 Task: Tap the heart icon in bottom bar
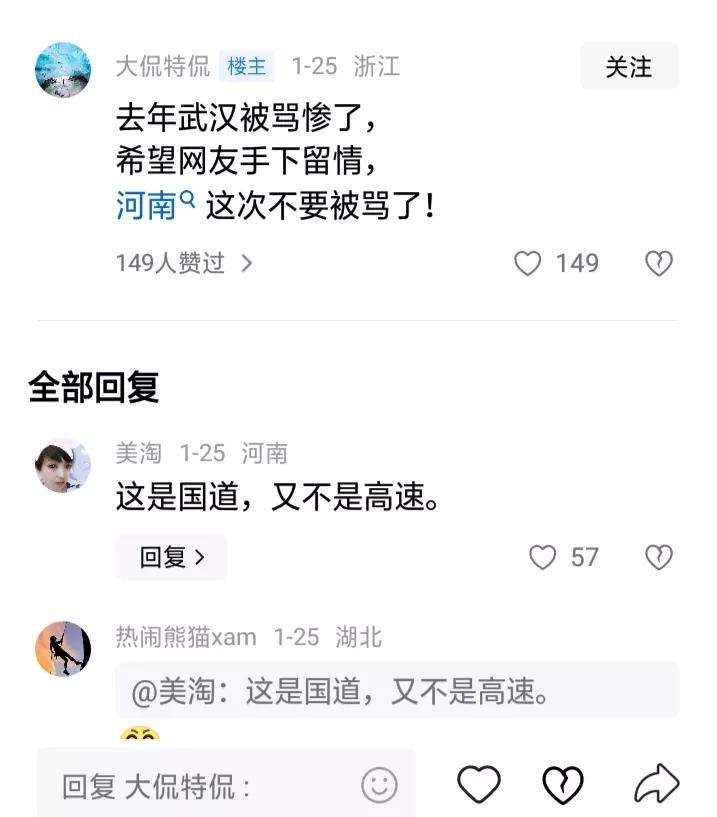pos(478,784)
